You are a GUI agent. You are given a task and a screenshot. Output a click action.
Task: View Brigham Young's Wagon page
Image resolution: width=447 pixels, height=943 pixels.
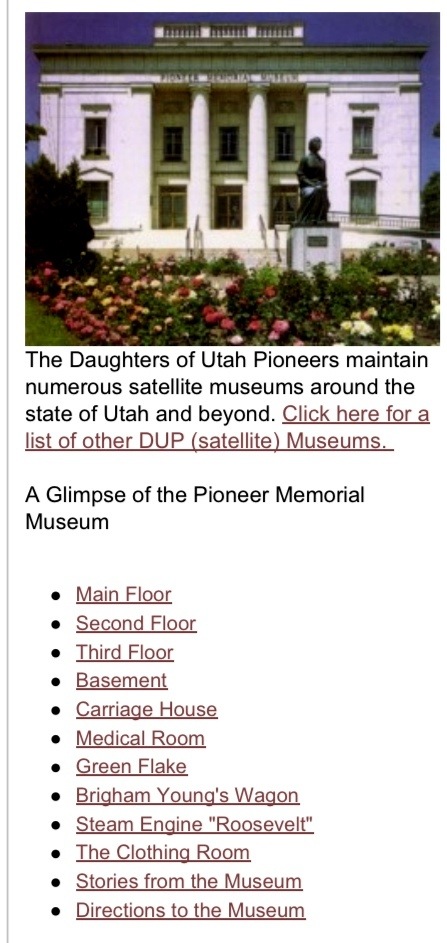pyautogui.click(x=187, y=795)
